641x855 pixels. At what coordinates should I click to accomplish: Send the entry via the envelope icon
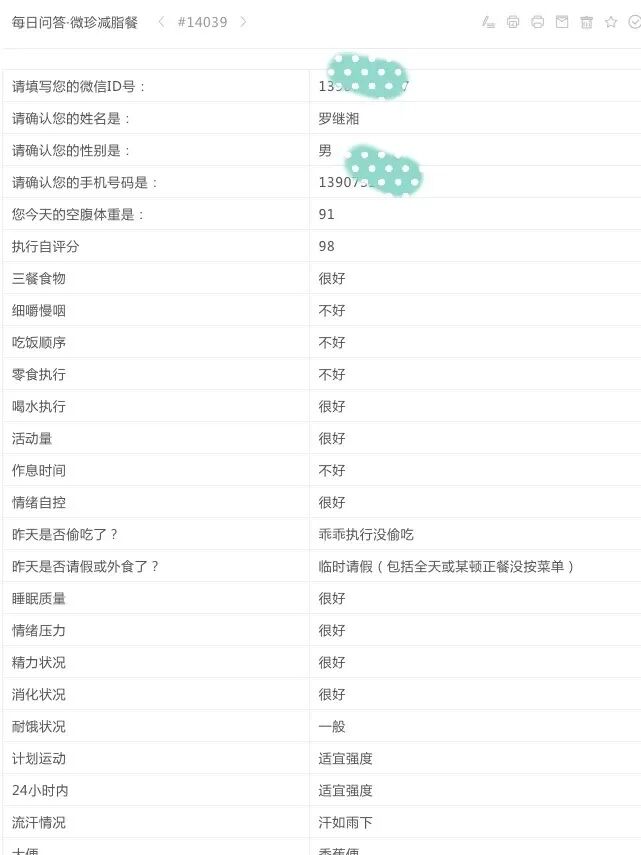tap(562, 22)
